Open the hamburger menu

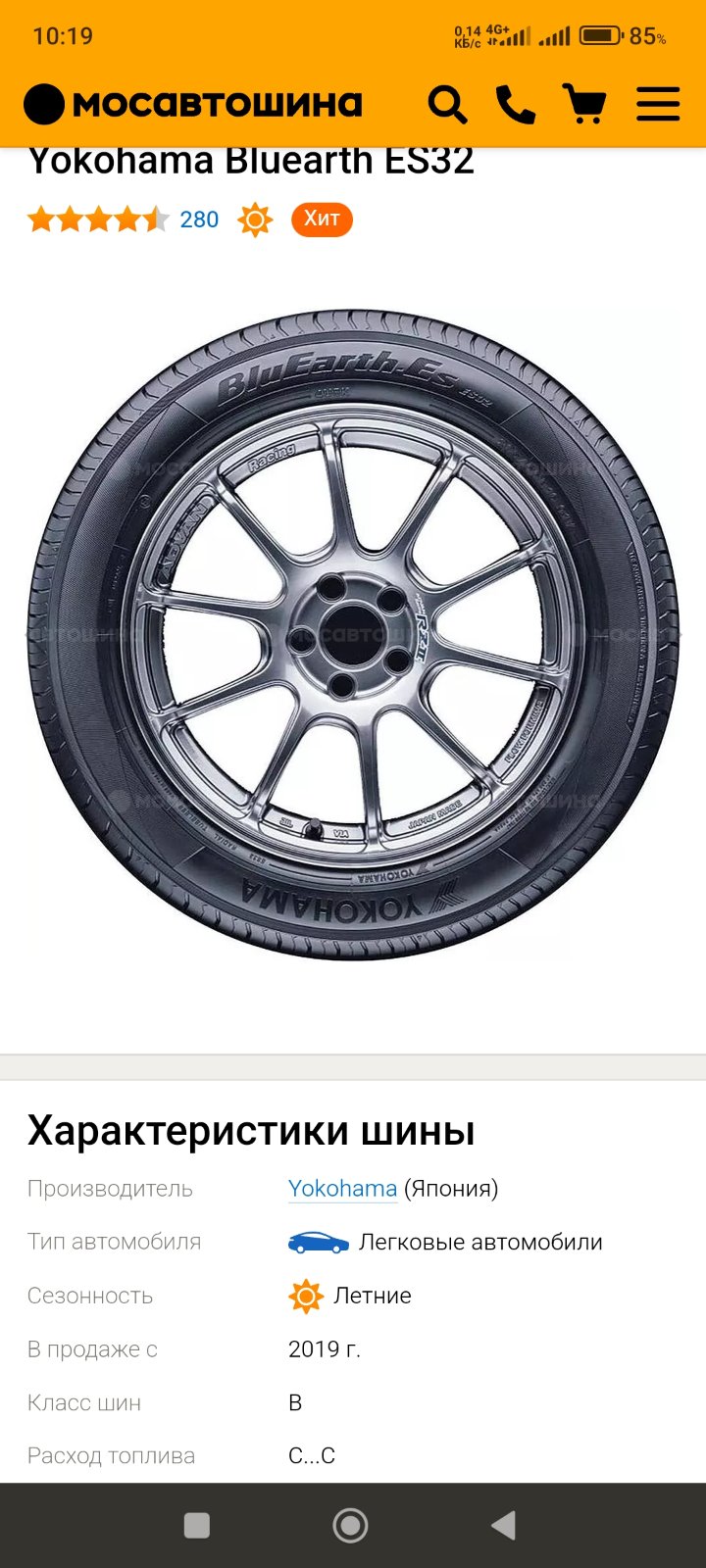(658, 104)
